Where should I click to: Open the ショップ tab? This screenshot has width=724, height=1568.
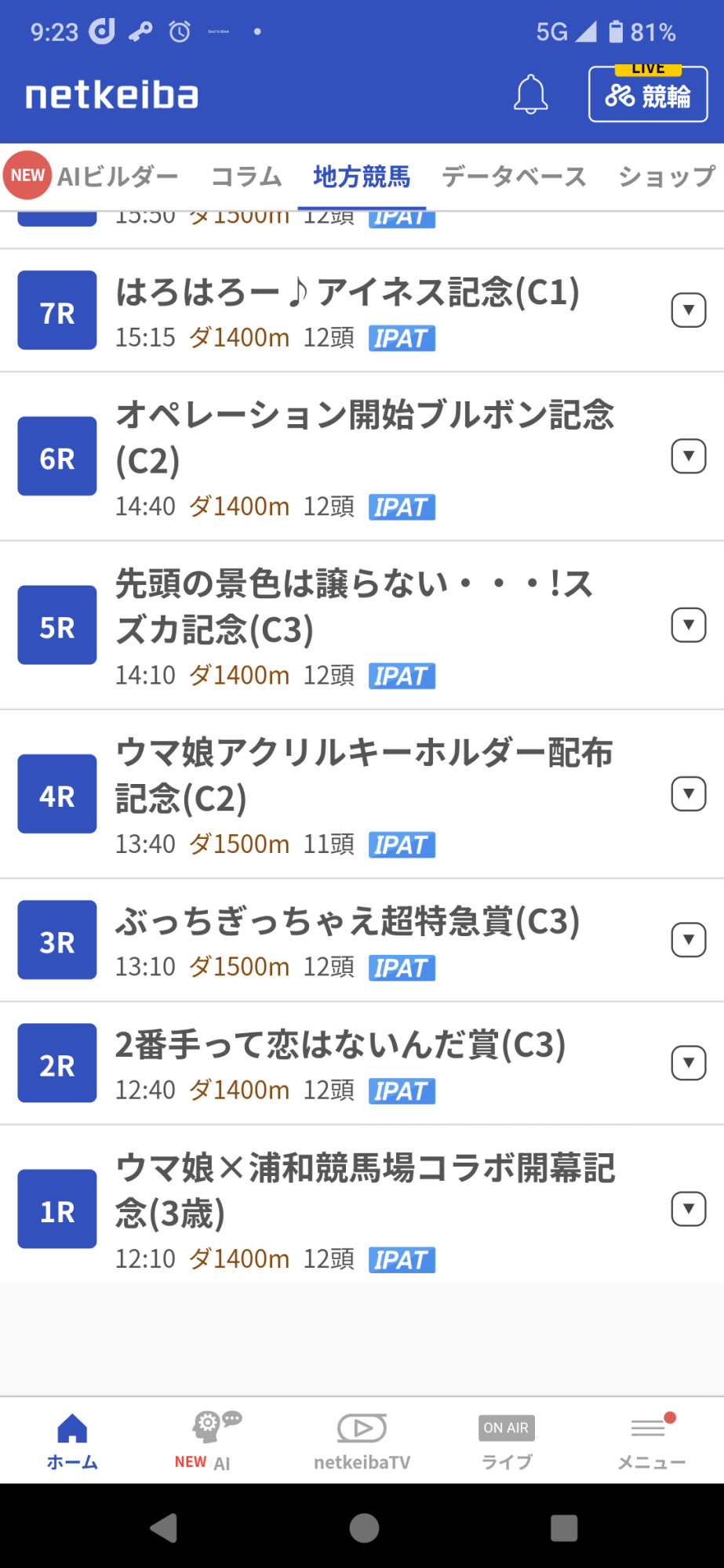click(x=667, y=176)
